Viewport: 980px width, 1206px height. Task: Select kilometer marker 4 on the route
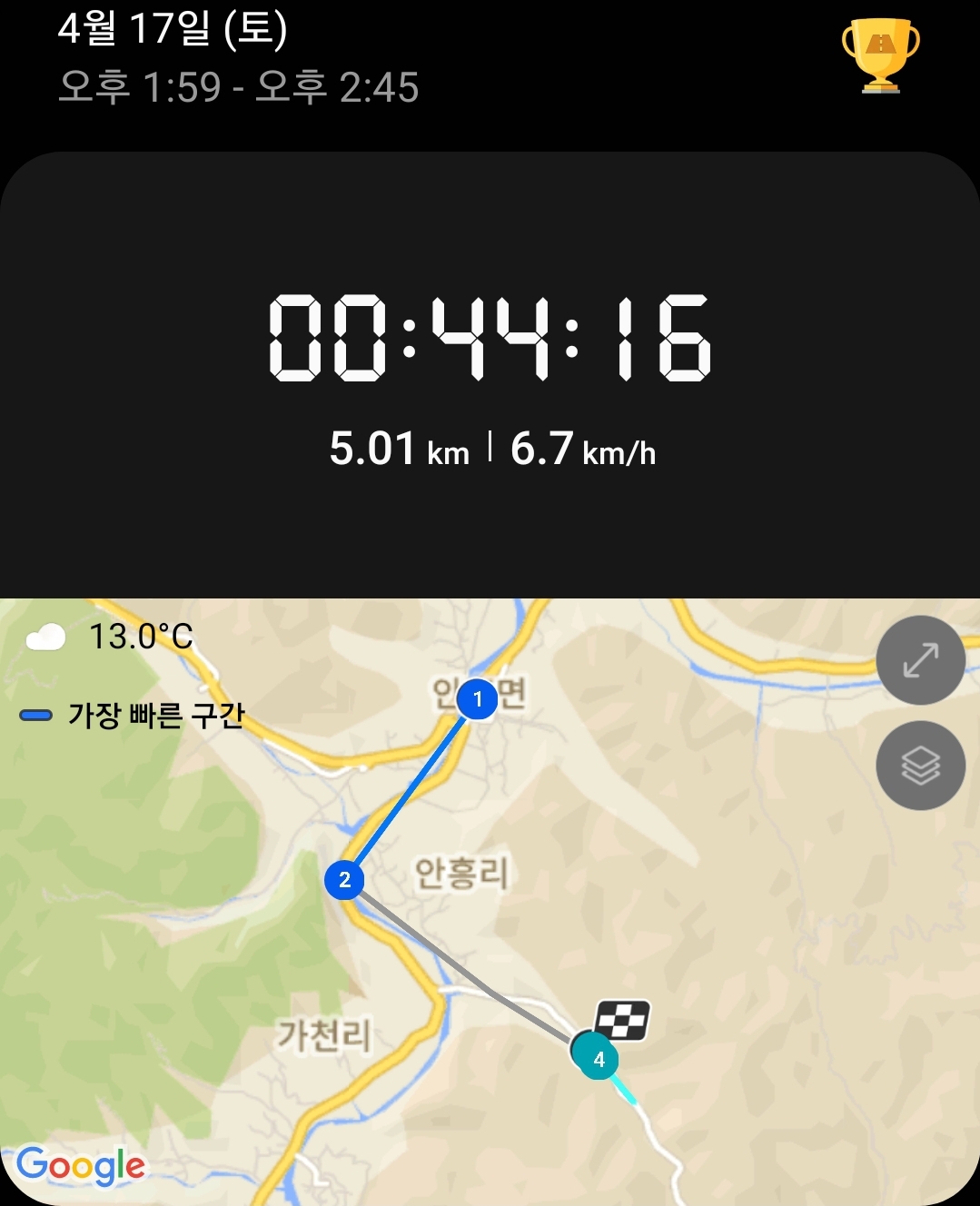(599, 1059)
